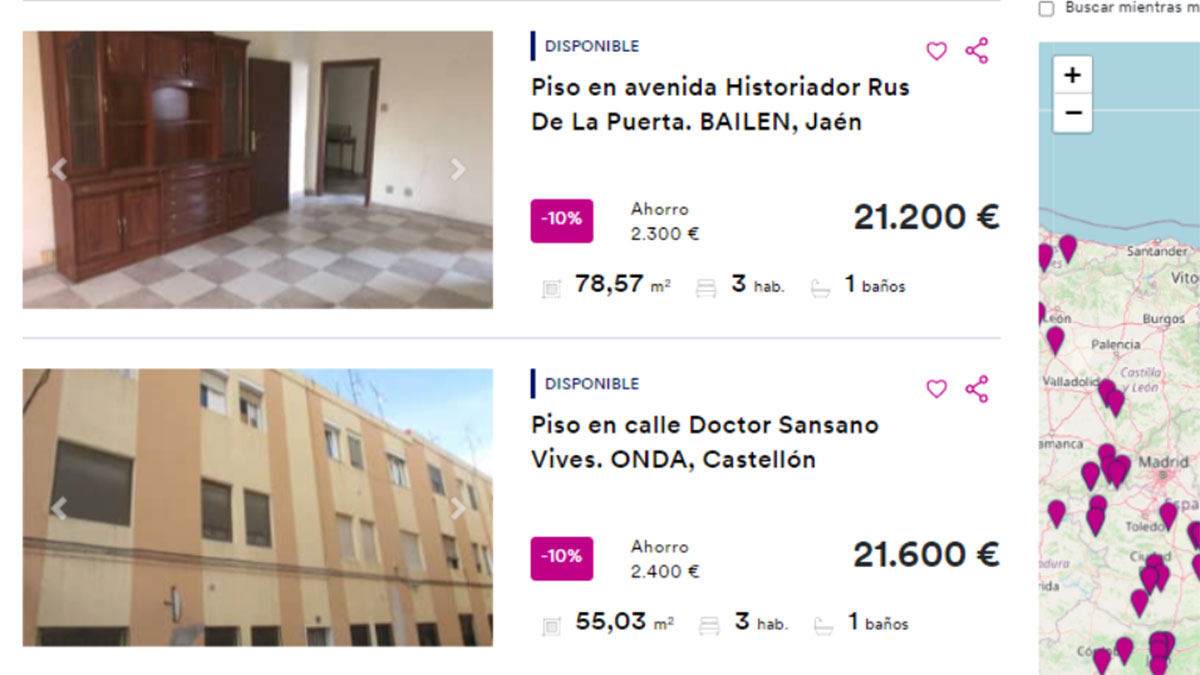Viewport: 1200px width, 675px height.
Task: Show previous photo of the Onda building
Action: pyautogui.click(x=59, y=508)
